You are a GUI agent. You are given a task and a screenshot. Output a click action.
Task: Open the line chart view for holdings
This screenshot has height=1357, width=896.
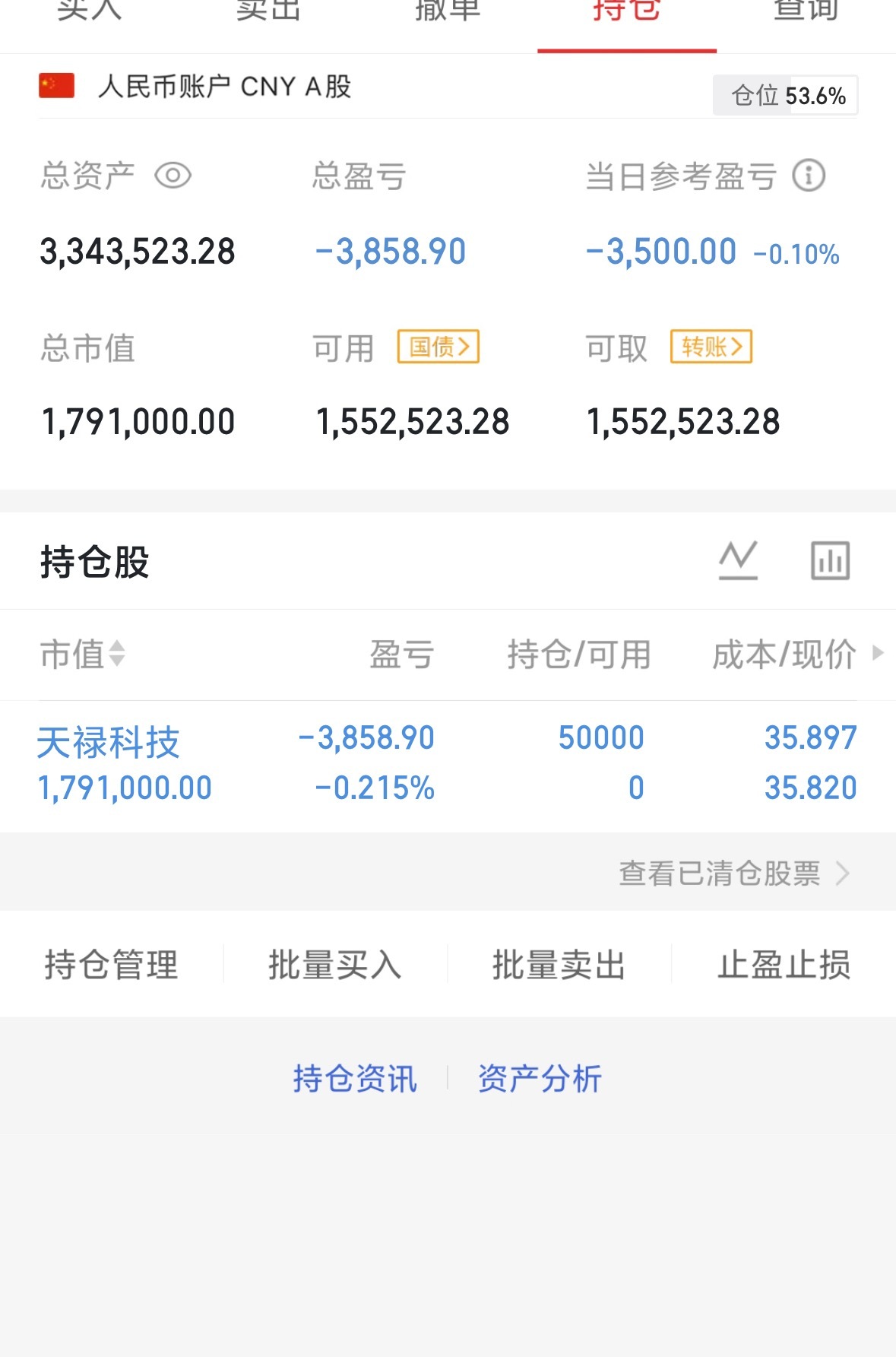click(x=738, y=560)
